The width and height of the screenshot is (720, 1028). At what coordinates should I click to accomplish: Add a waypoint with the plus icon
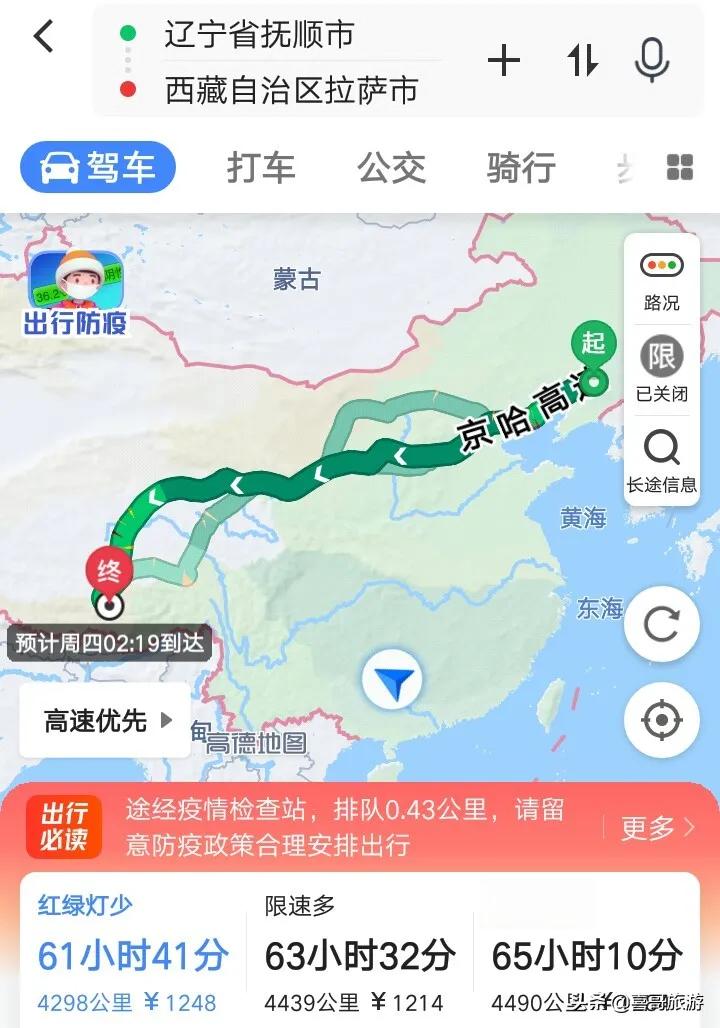(x=504, y=62)
